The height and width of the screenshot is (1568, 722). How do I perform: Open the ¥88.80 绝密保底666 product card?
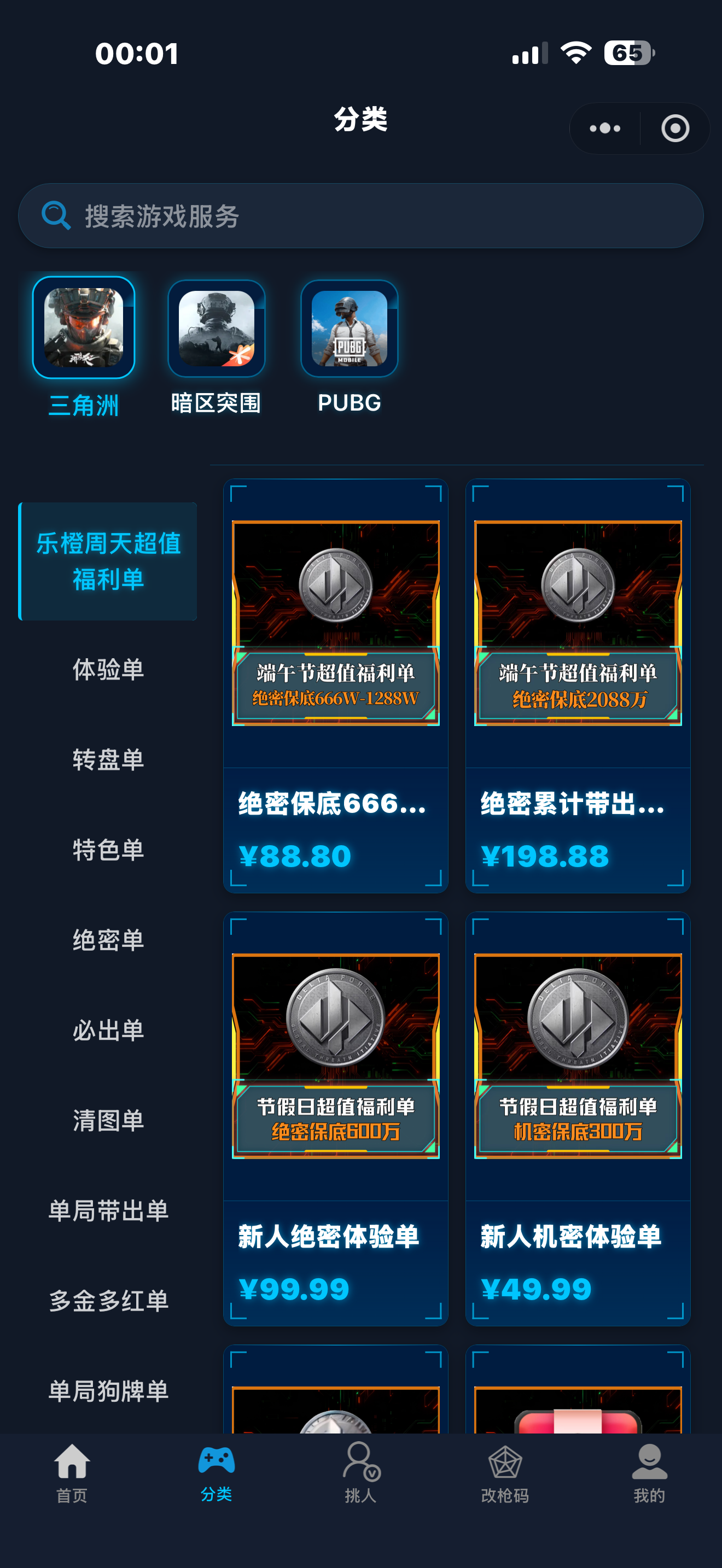(x=335, y=686)
